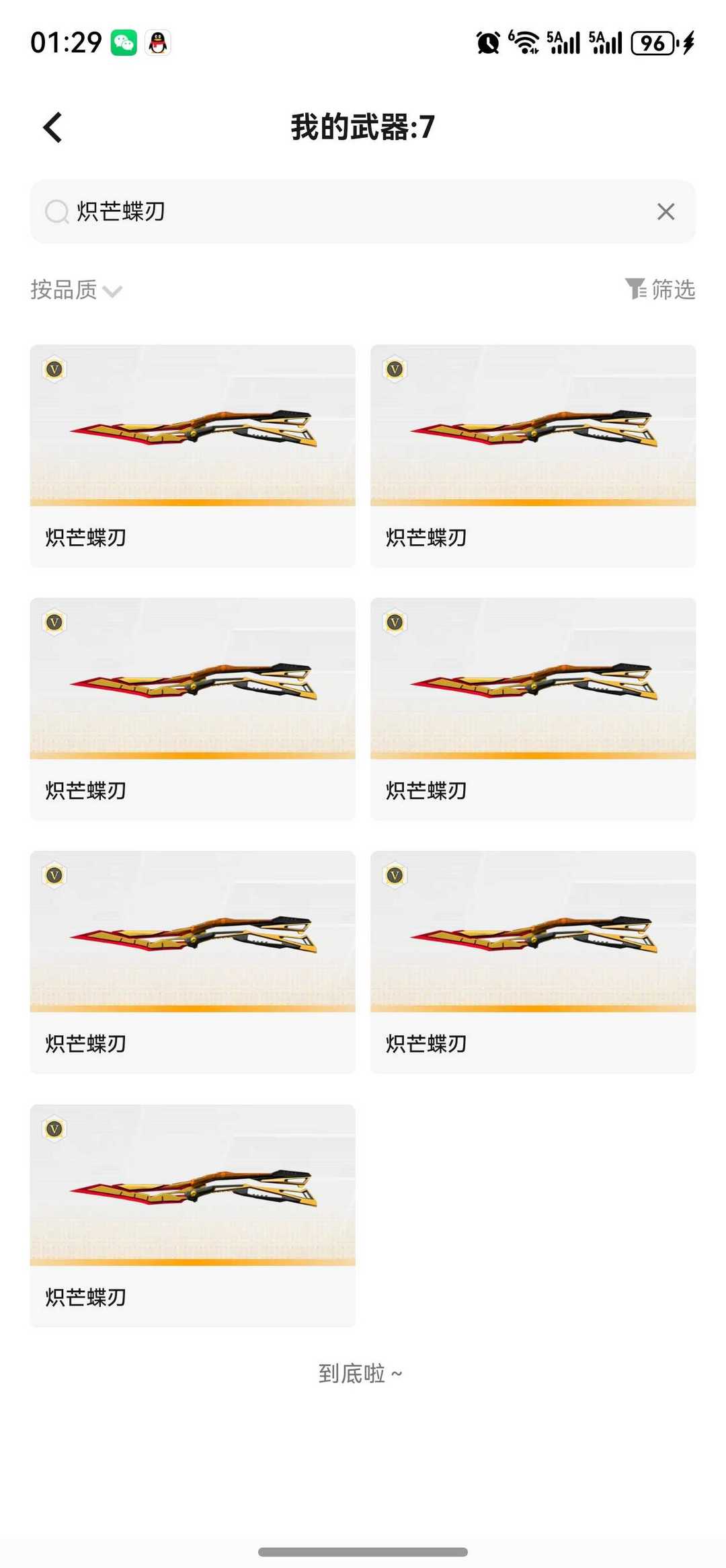
Task: Clear the search text with the X
Action: [x=665, y=212]
